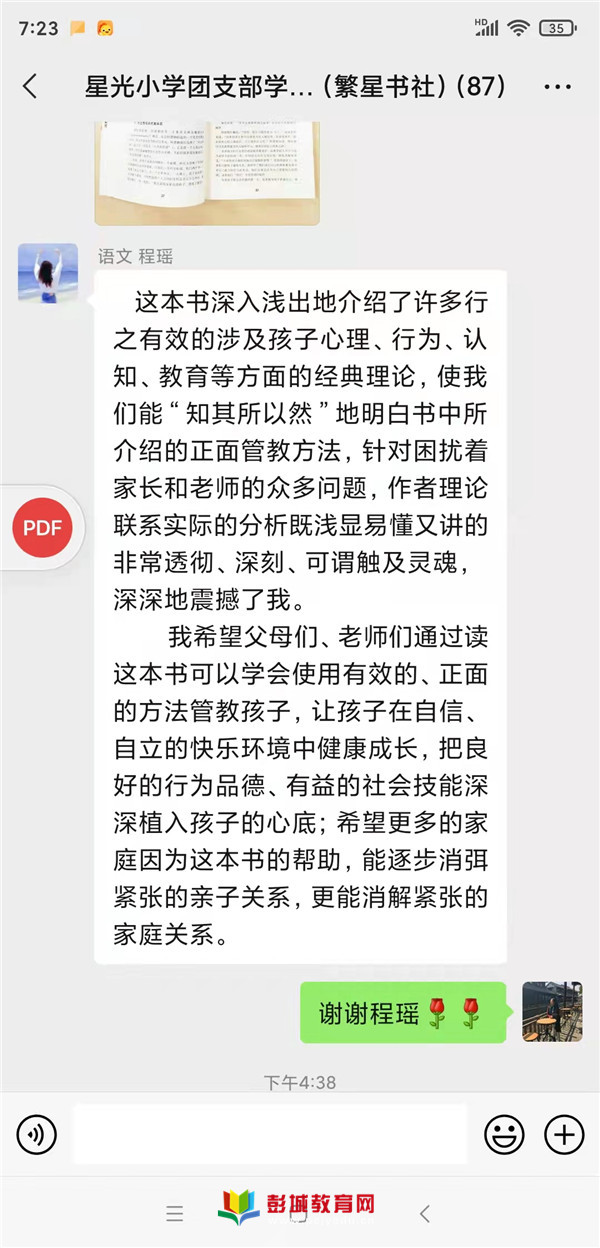
Task: Open the plus attachments panel
Action: click(x=564, y=1134)
